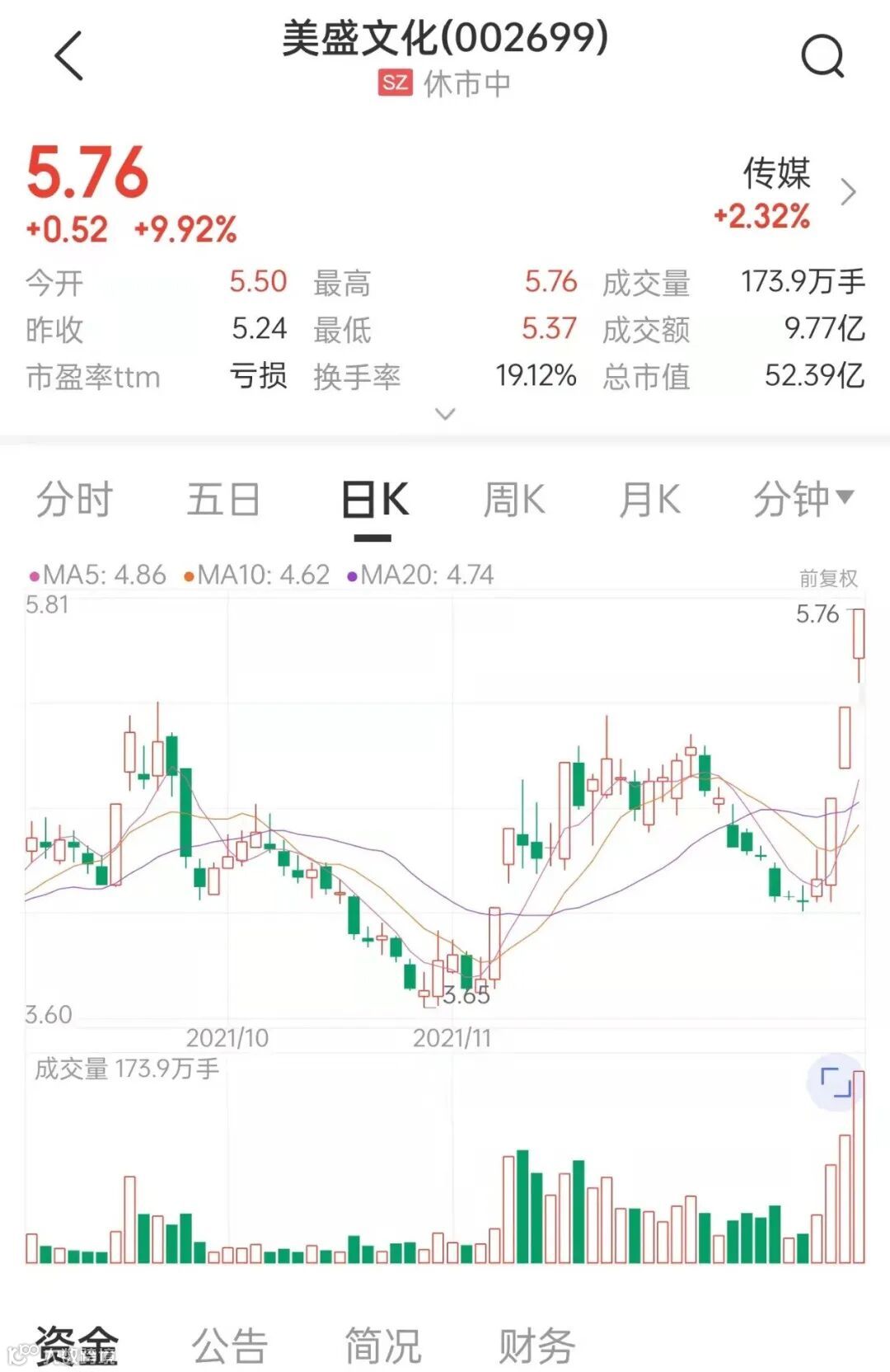Switch to the 周K chart tab

(x=513, y=500)
